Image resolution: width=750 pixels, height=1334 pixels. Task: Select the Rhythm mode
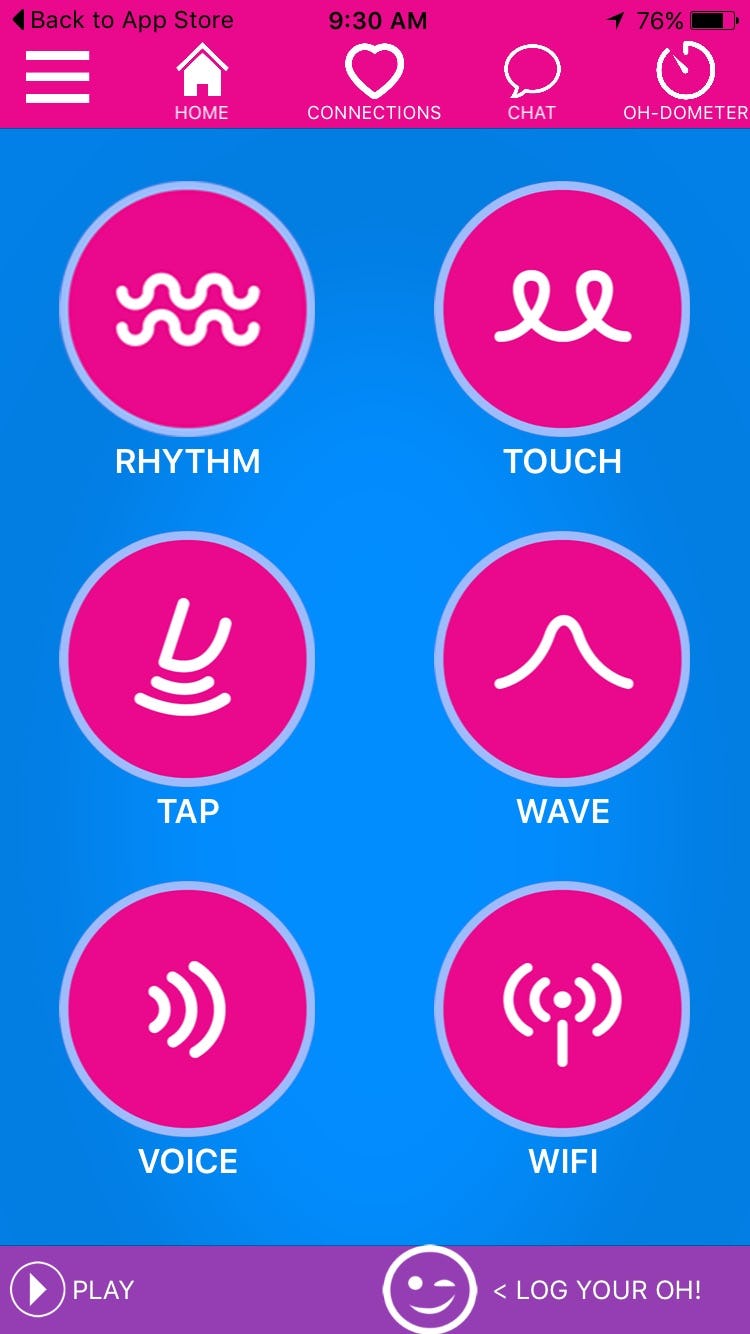[x=187, y=309]
